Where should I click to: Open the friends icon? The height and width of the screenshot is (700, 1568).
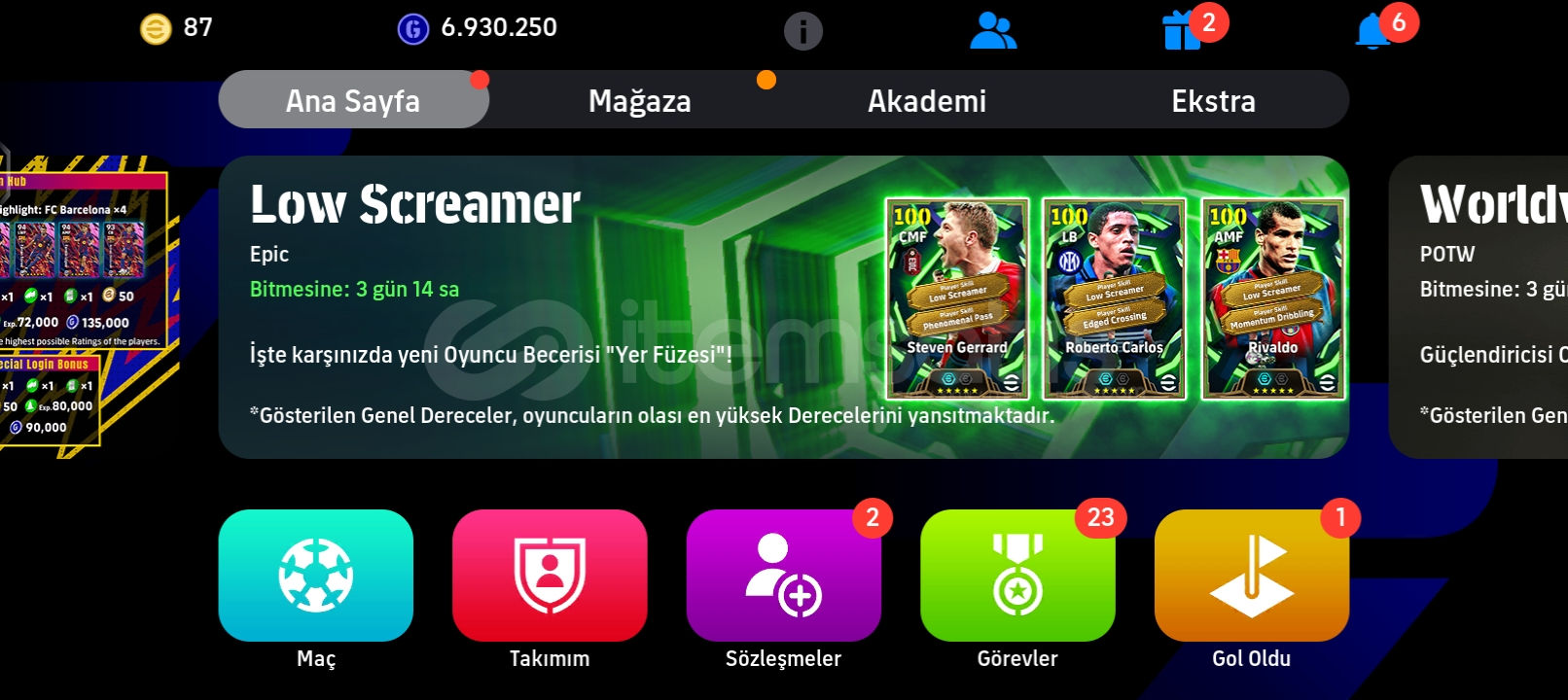pos(993,31)
